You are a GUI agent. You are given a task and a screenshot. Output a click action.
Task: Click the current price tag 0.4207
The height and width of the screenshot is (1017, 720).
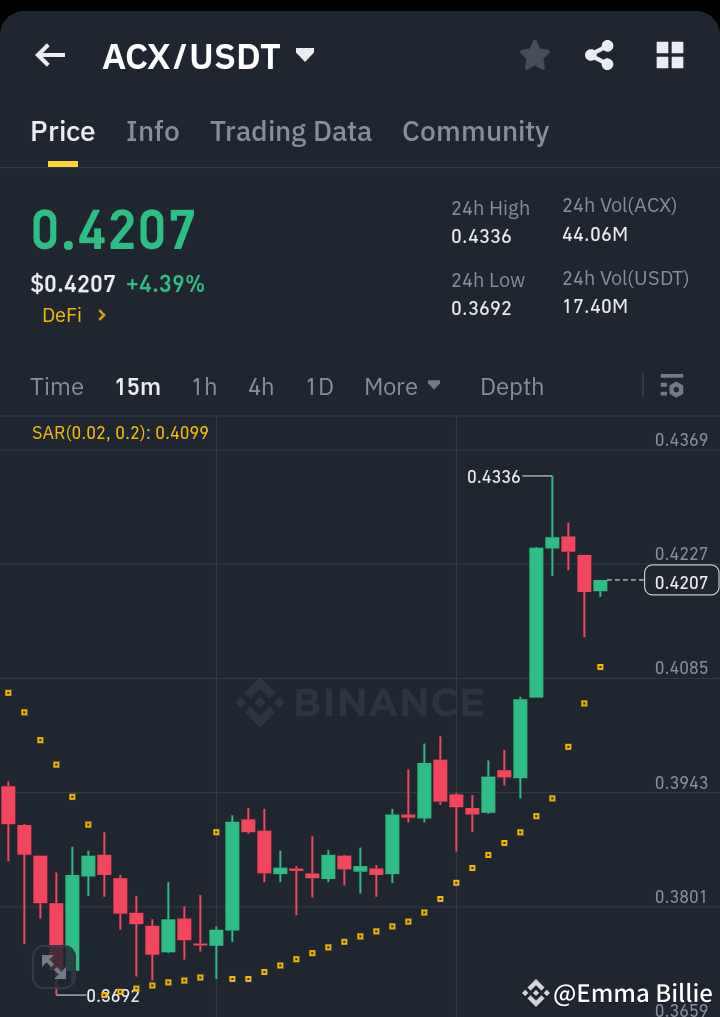click(681, 580)
